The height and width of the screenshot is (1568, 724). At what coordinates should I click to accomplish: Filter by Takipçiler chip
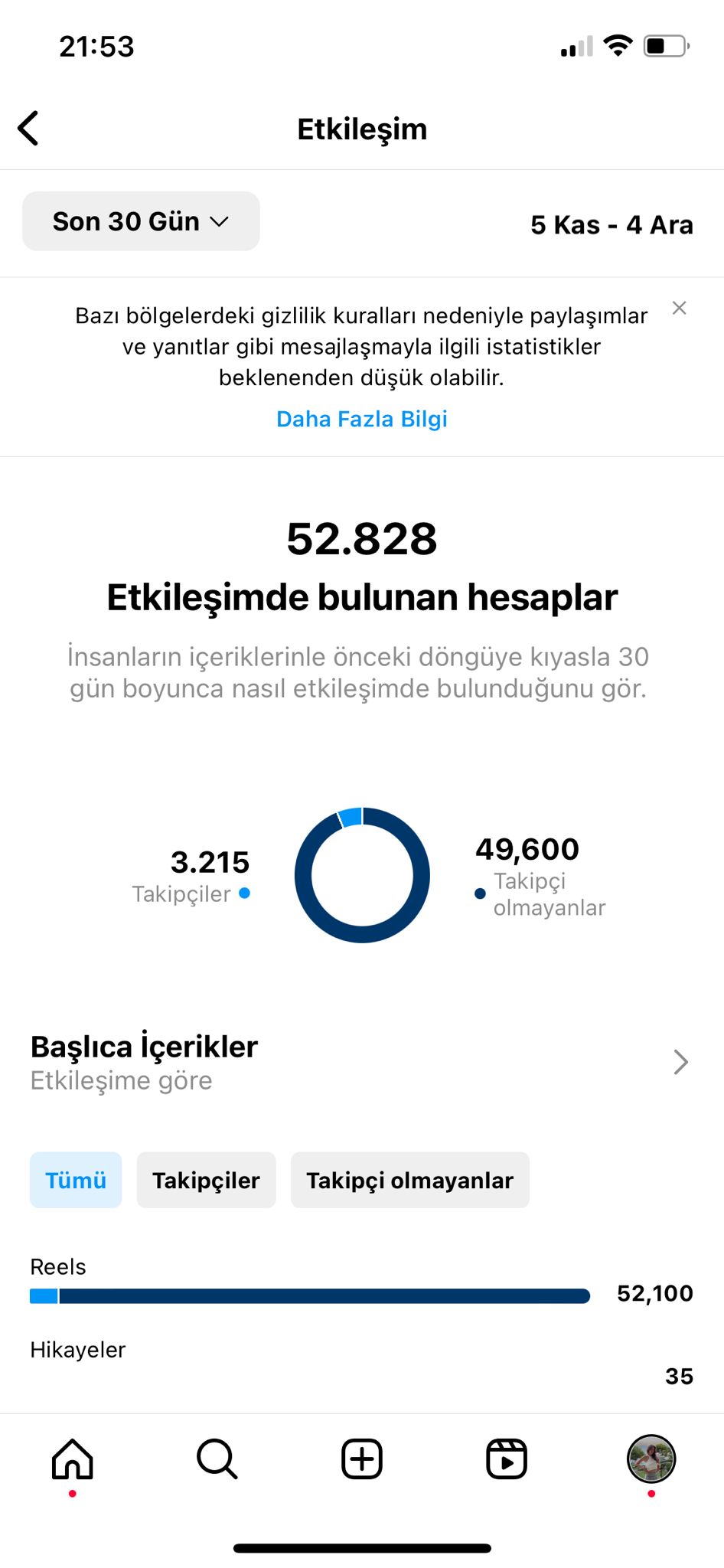click(x=206, y=1180)
